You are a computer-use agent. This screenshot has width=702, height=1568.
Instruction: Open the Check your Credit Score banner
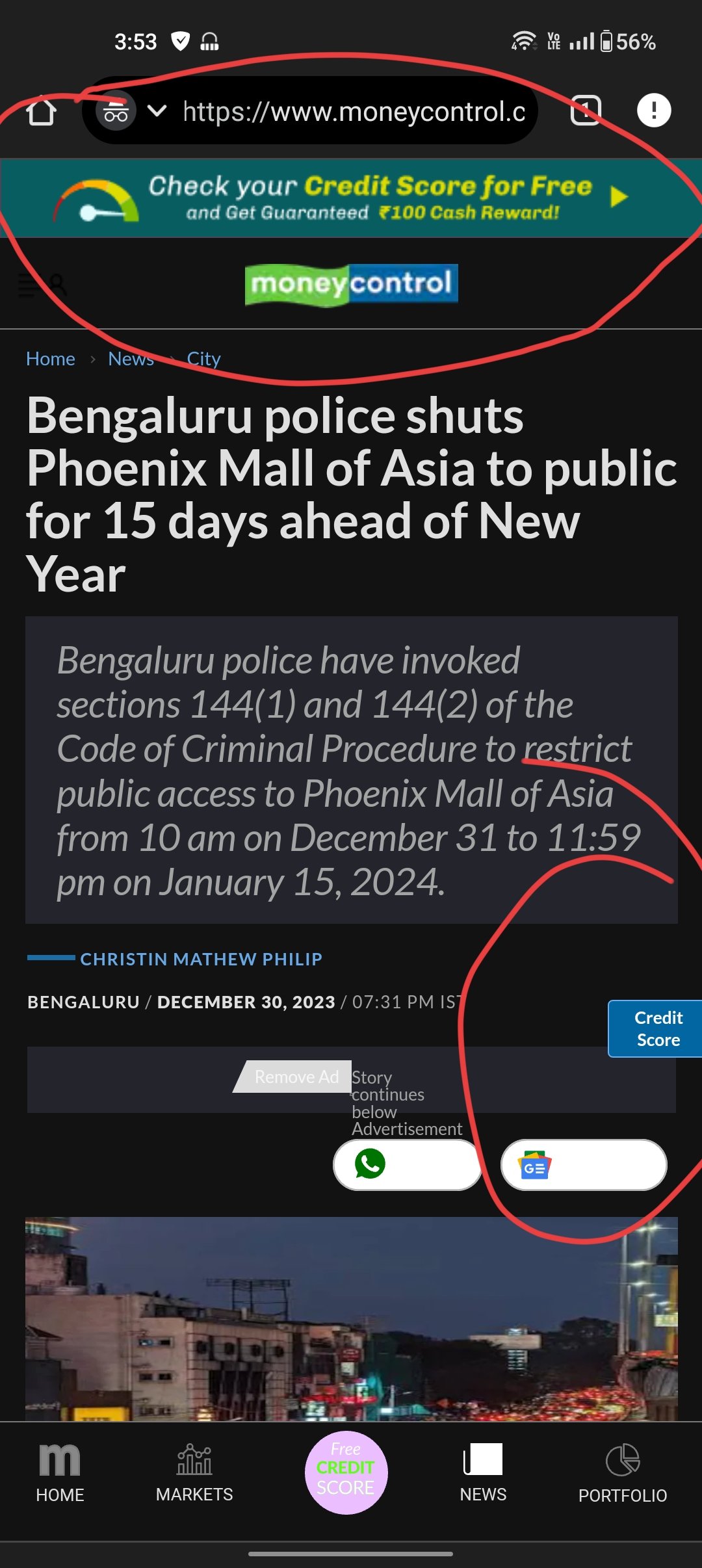coord(351,198)
